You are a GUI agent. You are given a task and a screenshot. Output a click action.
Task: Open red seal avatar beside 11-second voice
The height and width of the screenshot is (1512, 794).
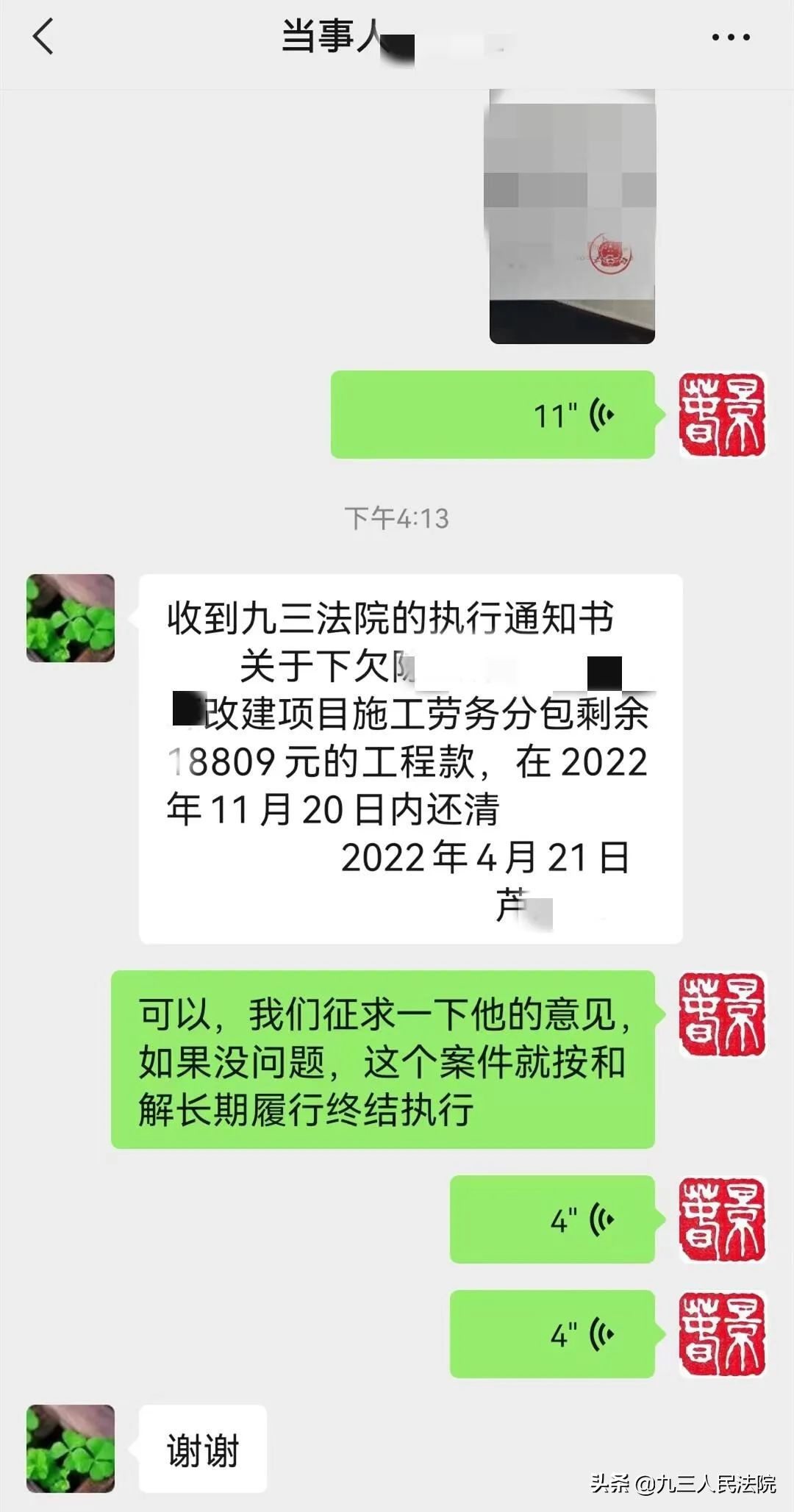(722, 415)
